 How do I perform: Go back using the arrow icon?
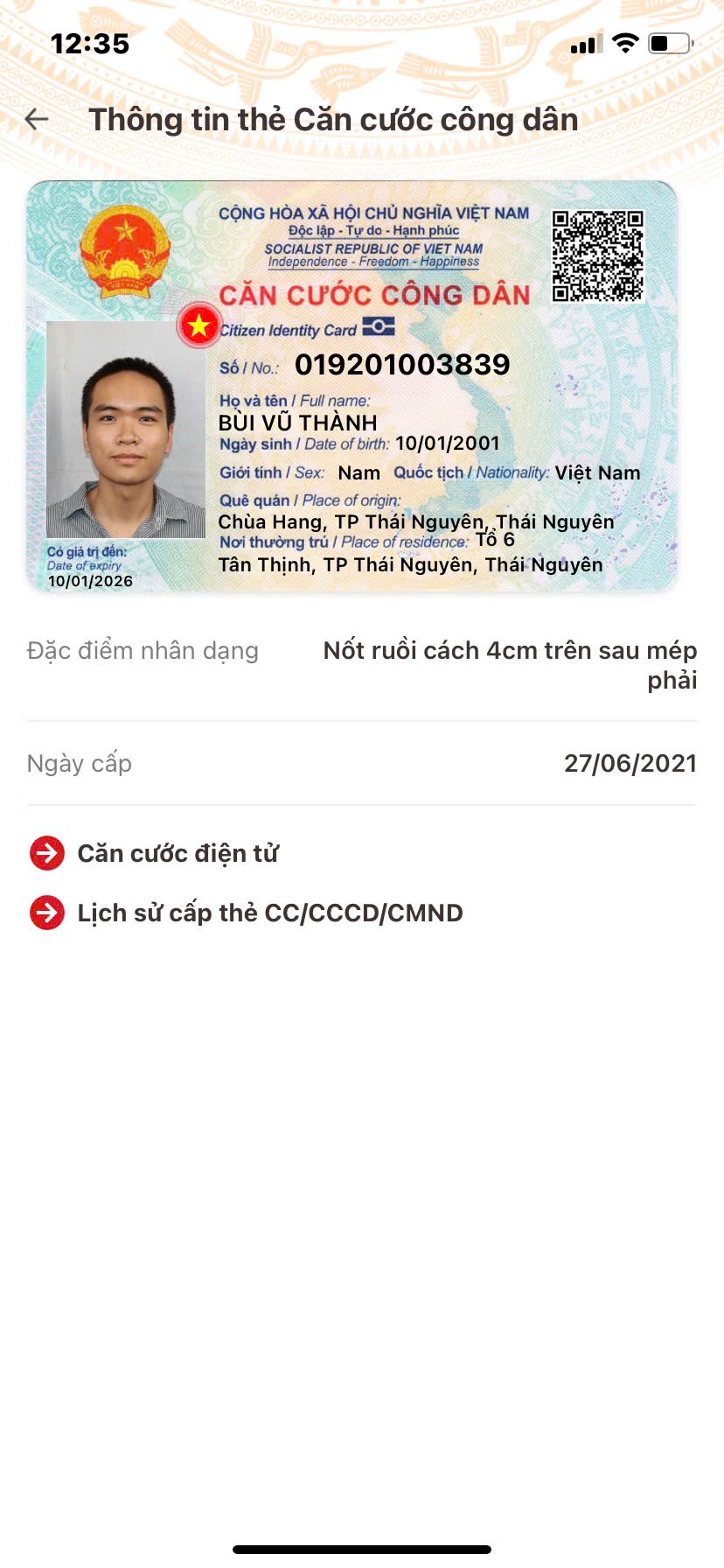coord(37,119)
